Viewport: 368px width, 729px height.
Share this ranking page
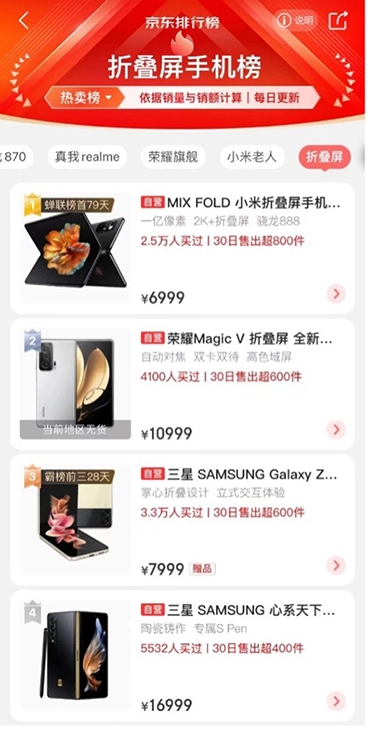pos(338,21)
